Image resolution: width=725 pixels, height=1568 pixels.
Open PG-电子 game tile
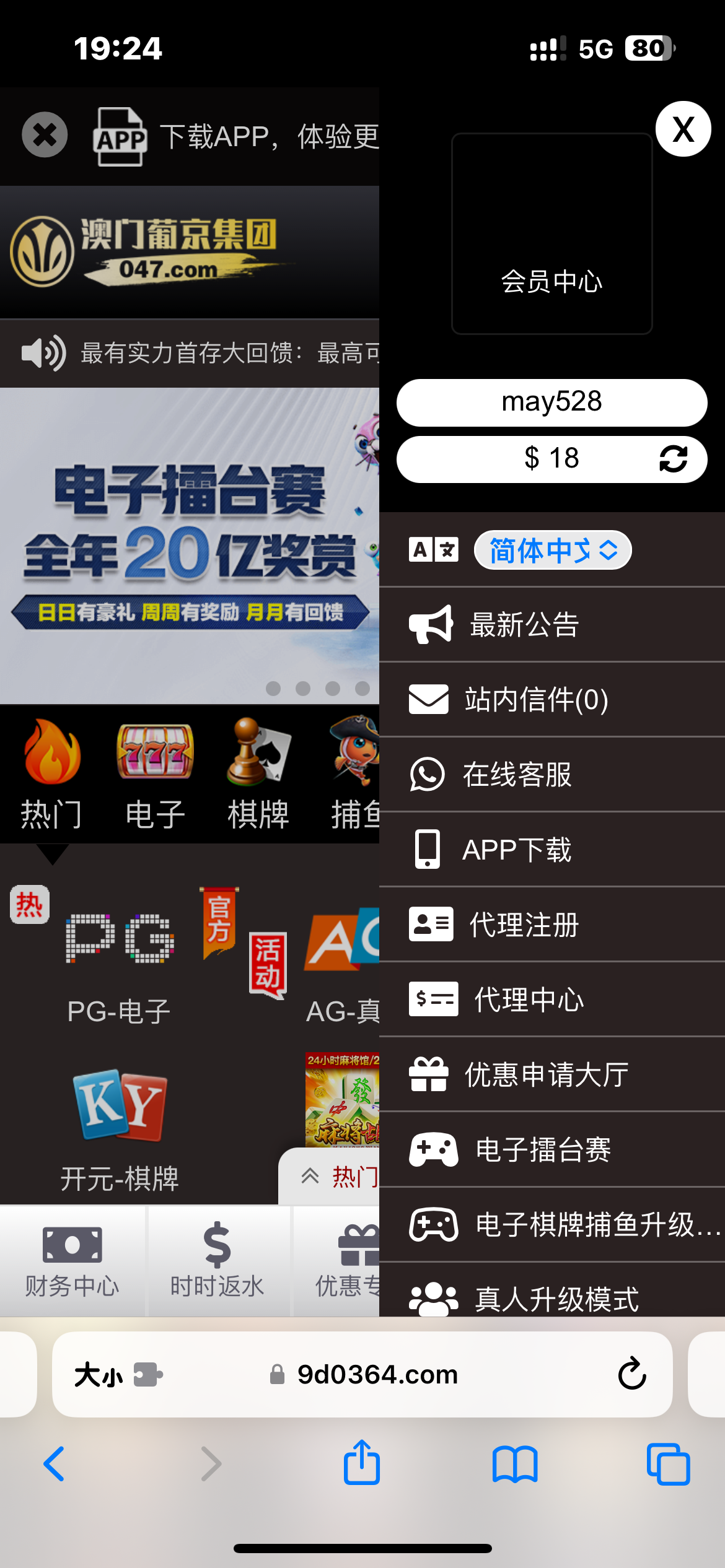[x=119, y=960]
